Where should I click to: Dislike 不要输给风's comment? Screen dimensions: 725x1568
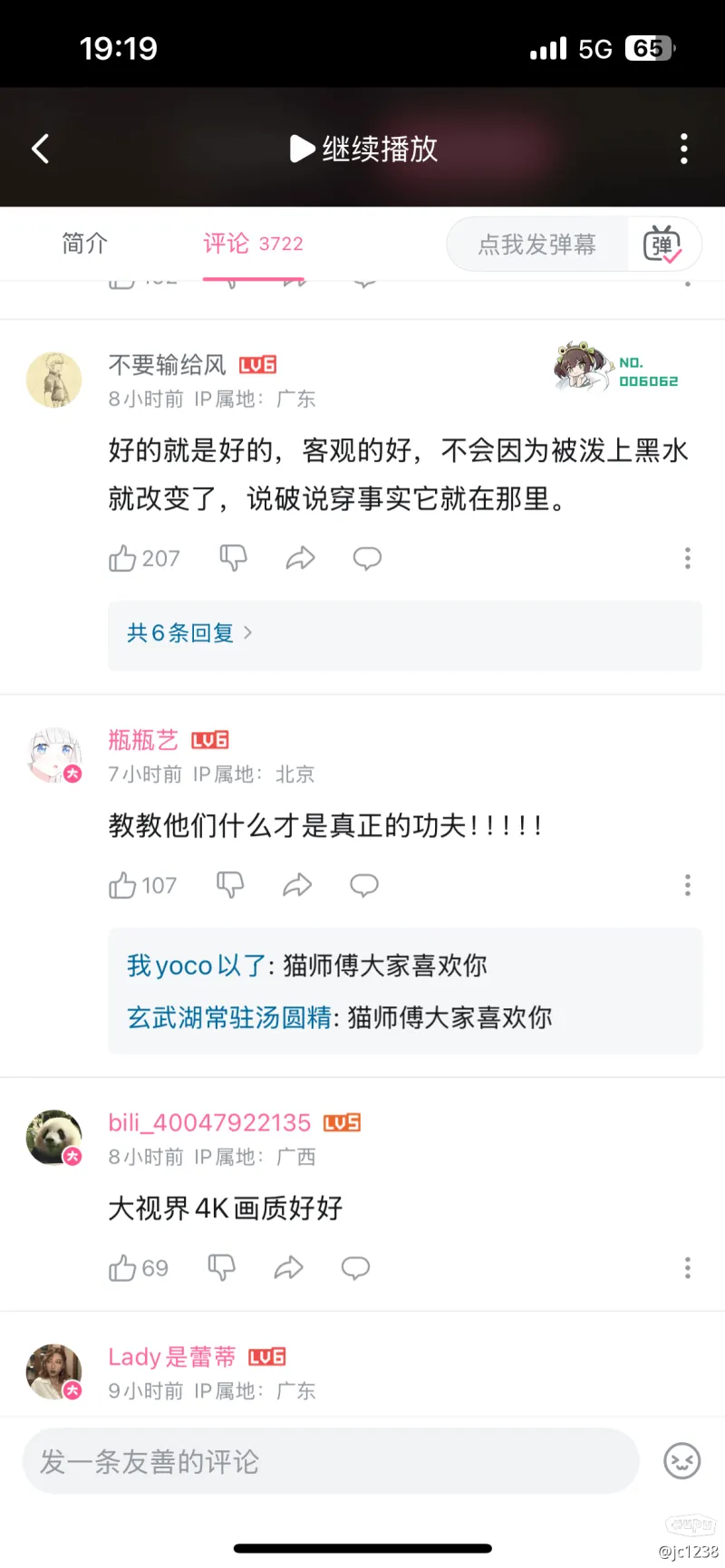point(233,558)
